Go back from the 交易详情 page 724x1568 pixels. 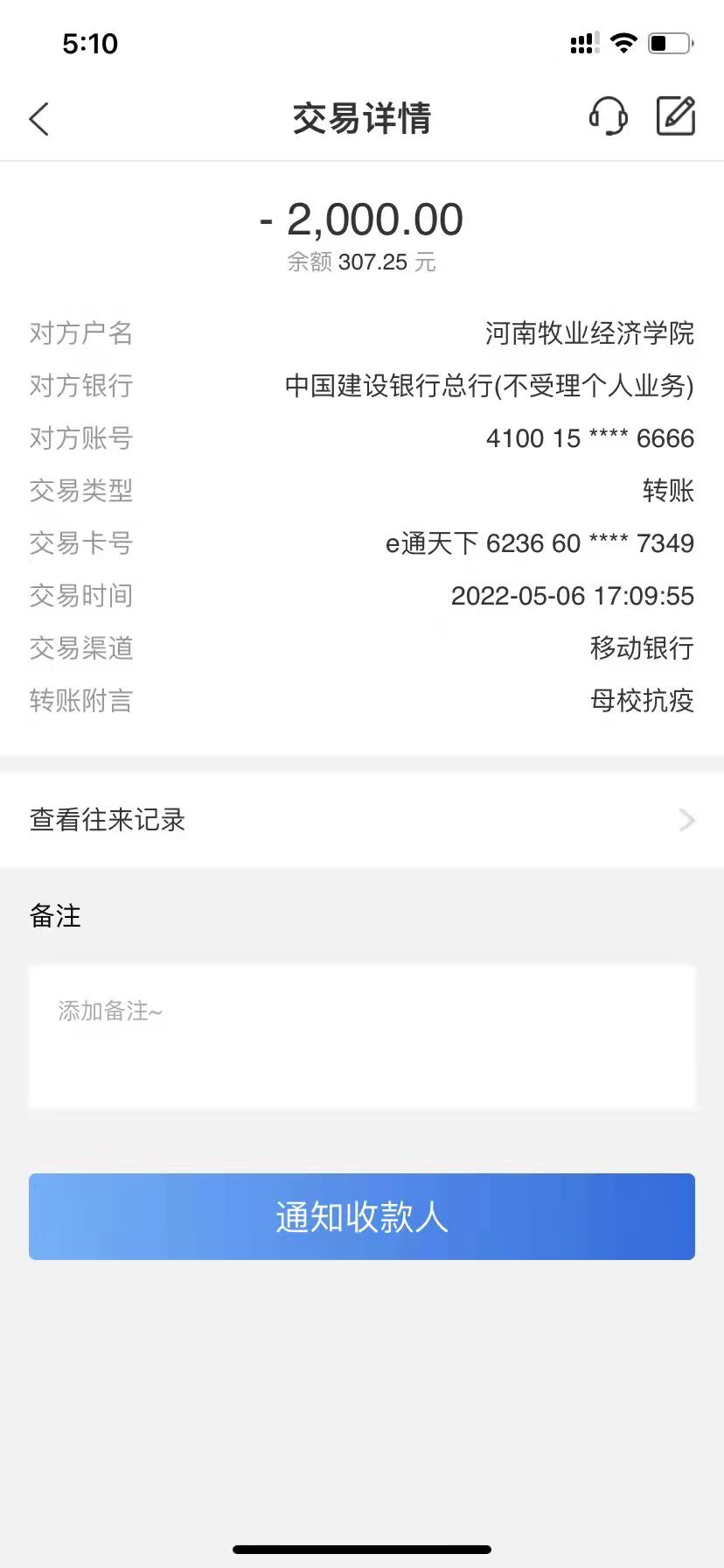click(39, 119)
